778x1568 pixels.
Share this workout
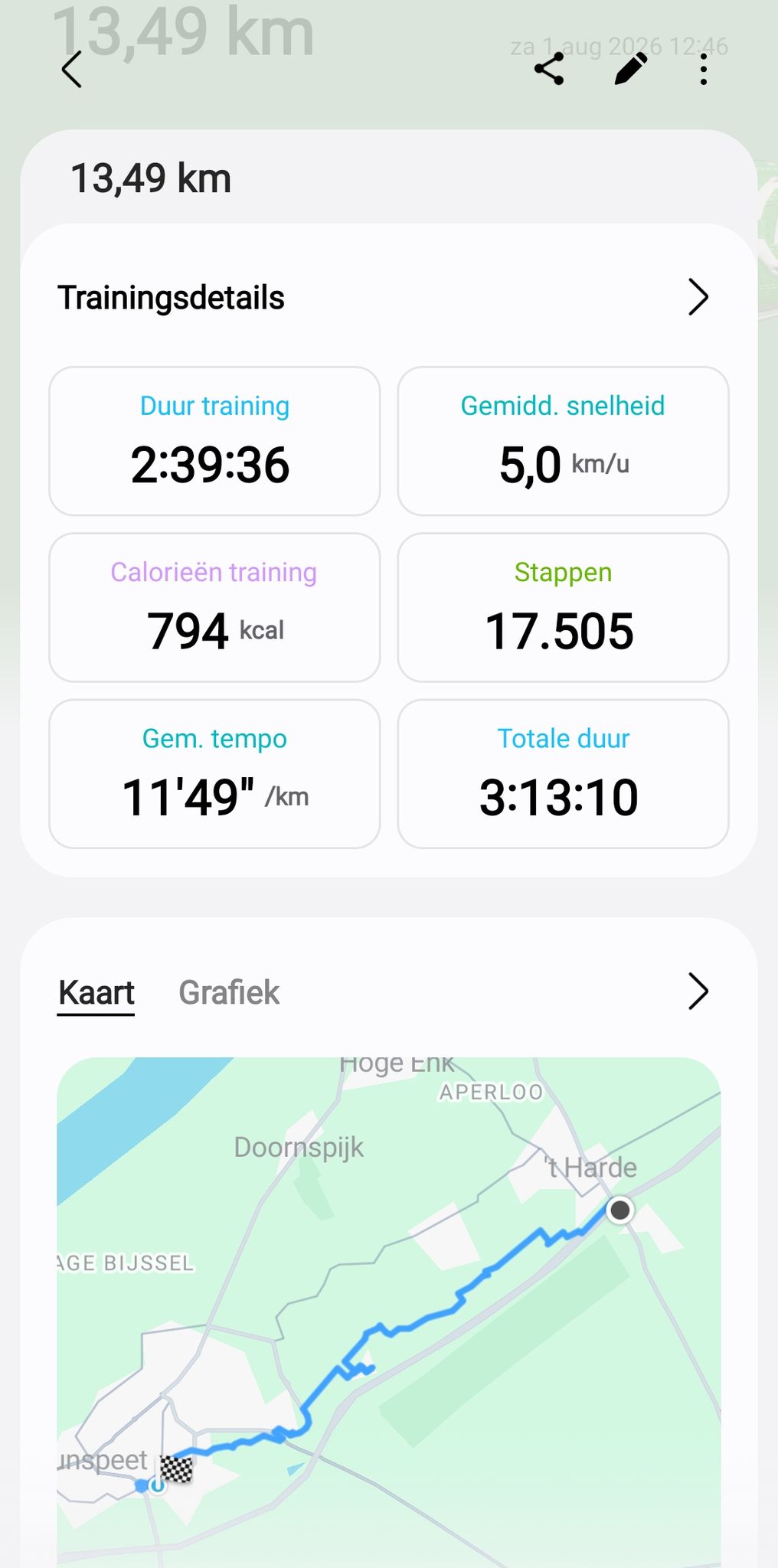549,70
